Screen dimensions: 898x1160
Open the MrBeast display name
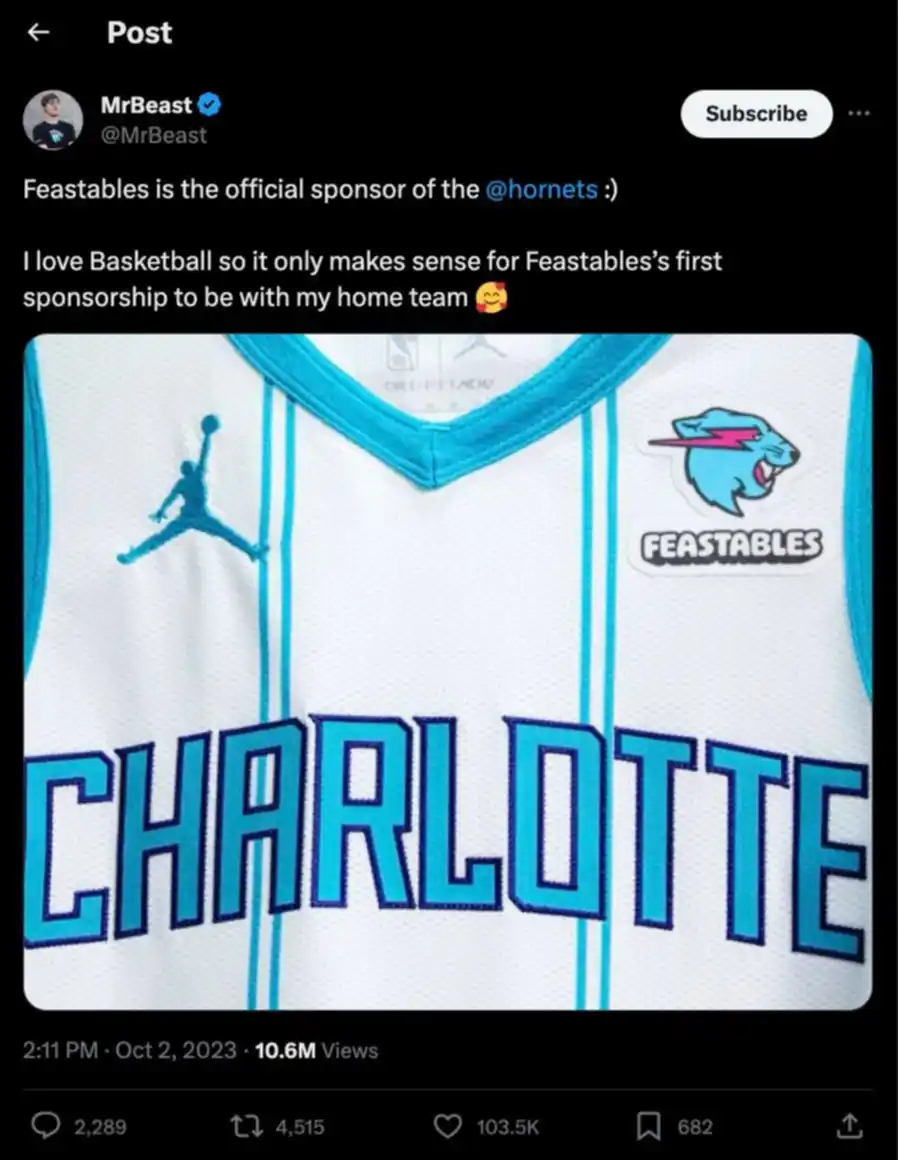tap(147, 105)
